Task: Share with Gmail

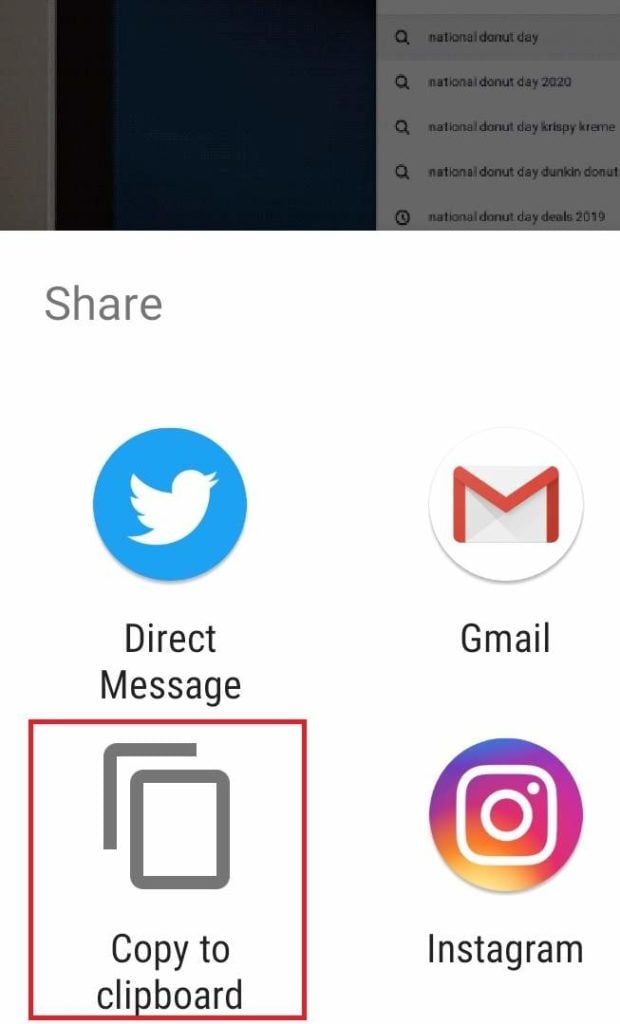Action: 505,505
